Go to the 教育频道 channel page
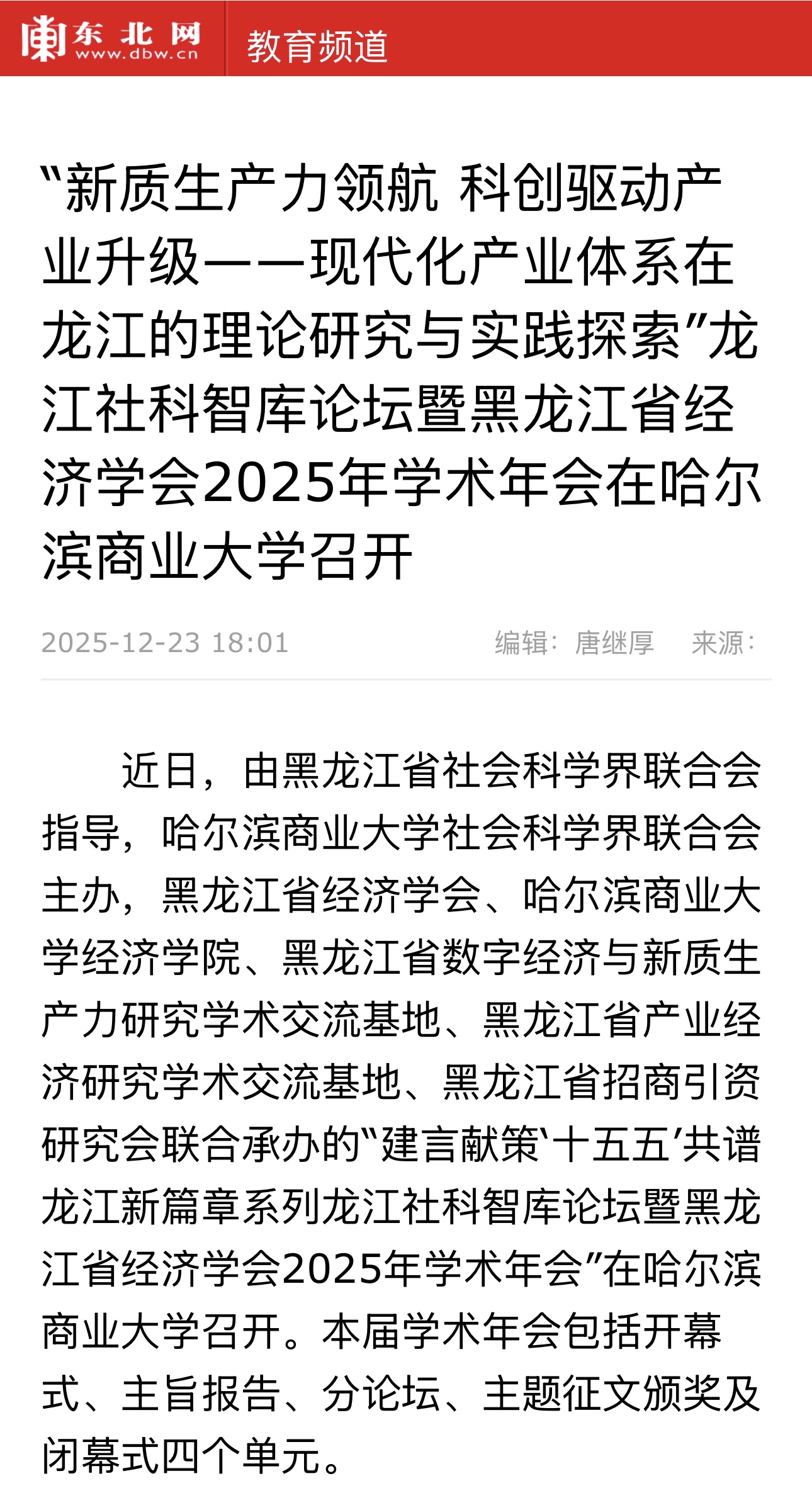 coord(317,47)
